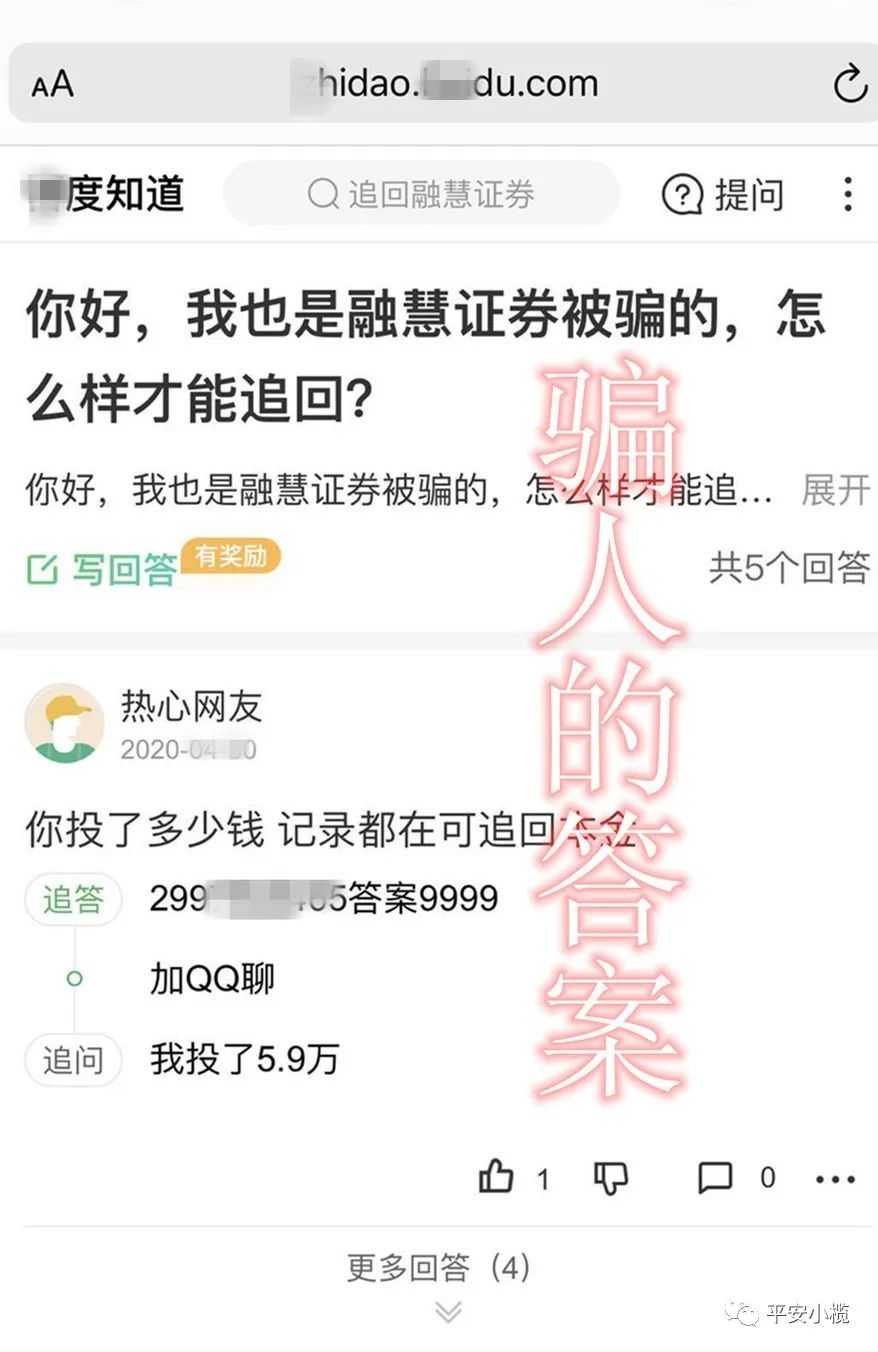Open the comment bubble icon showing 0
Viewport: 878px width, 1352px height.
(716, 1178)
